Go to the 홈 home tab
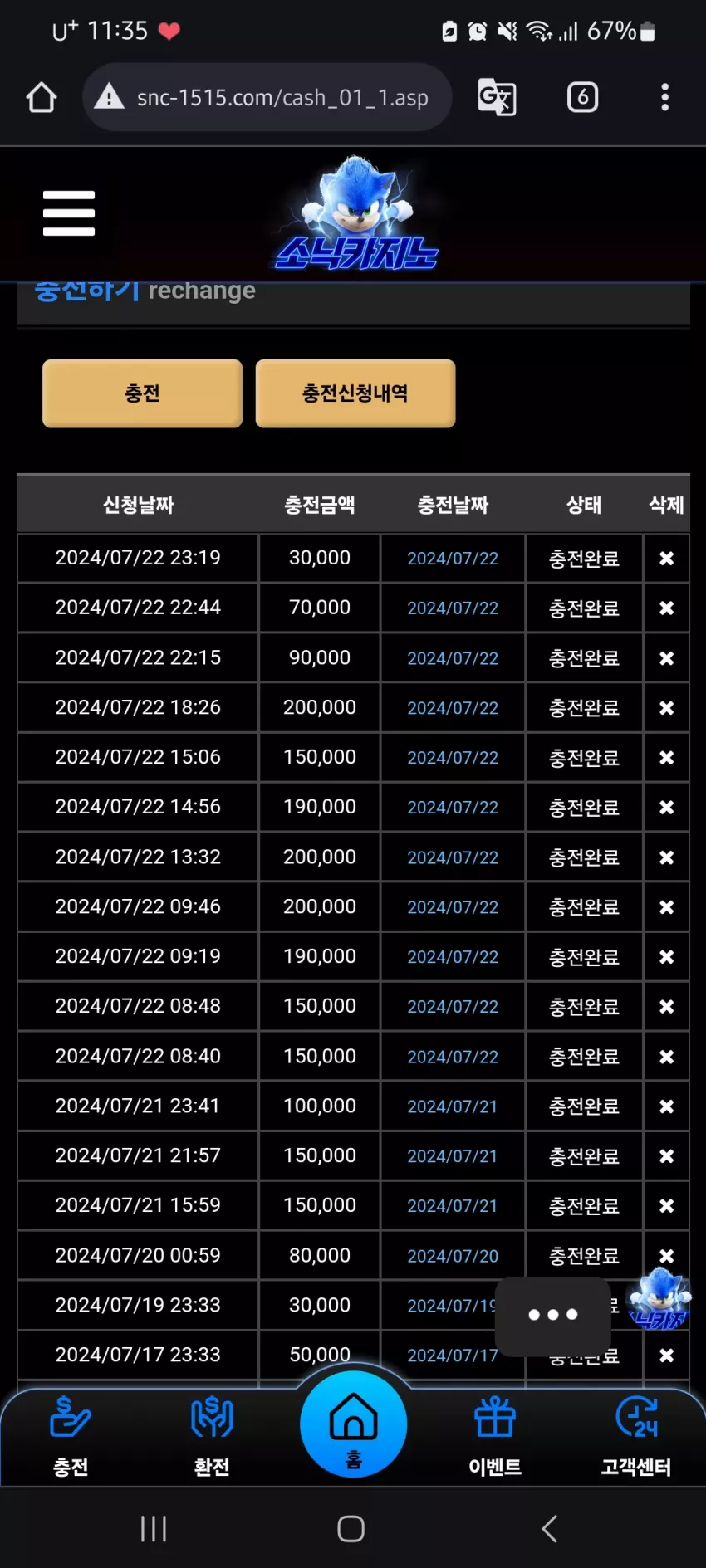 click(354, 1424)
